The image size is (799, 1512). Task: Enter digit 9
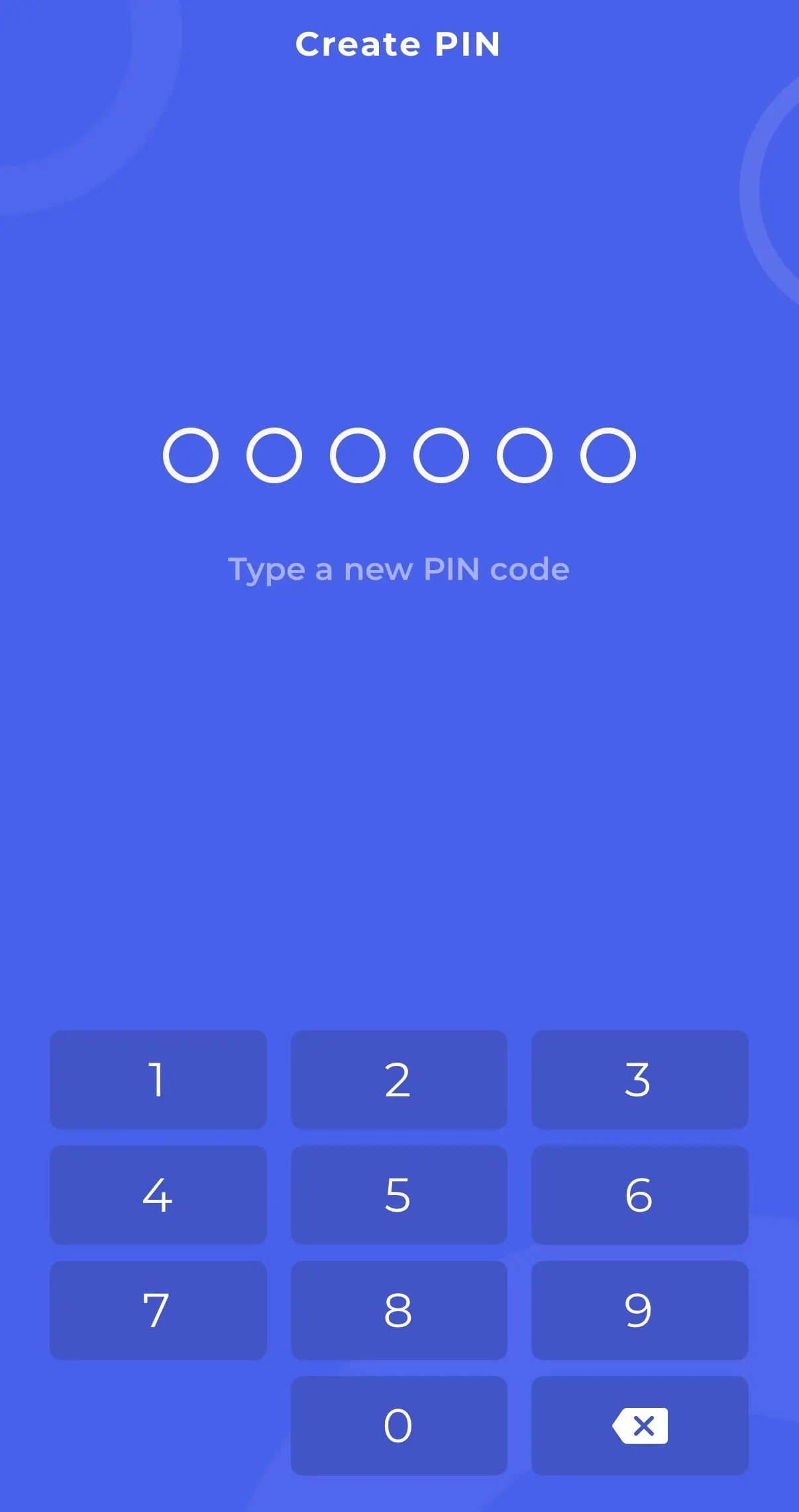pos(639,1310)
